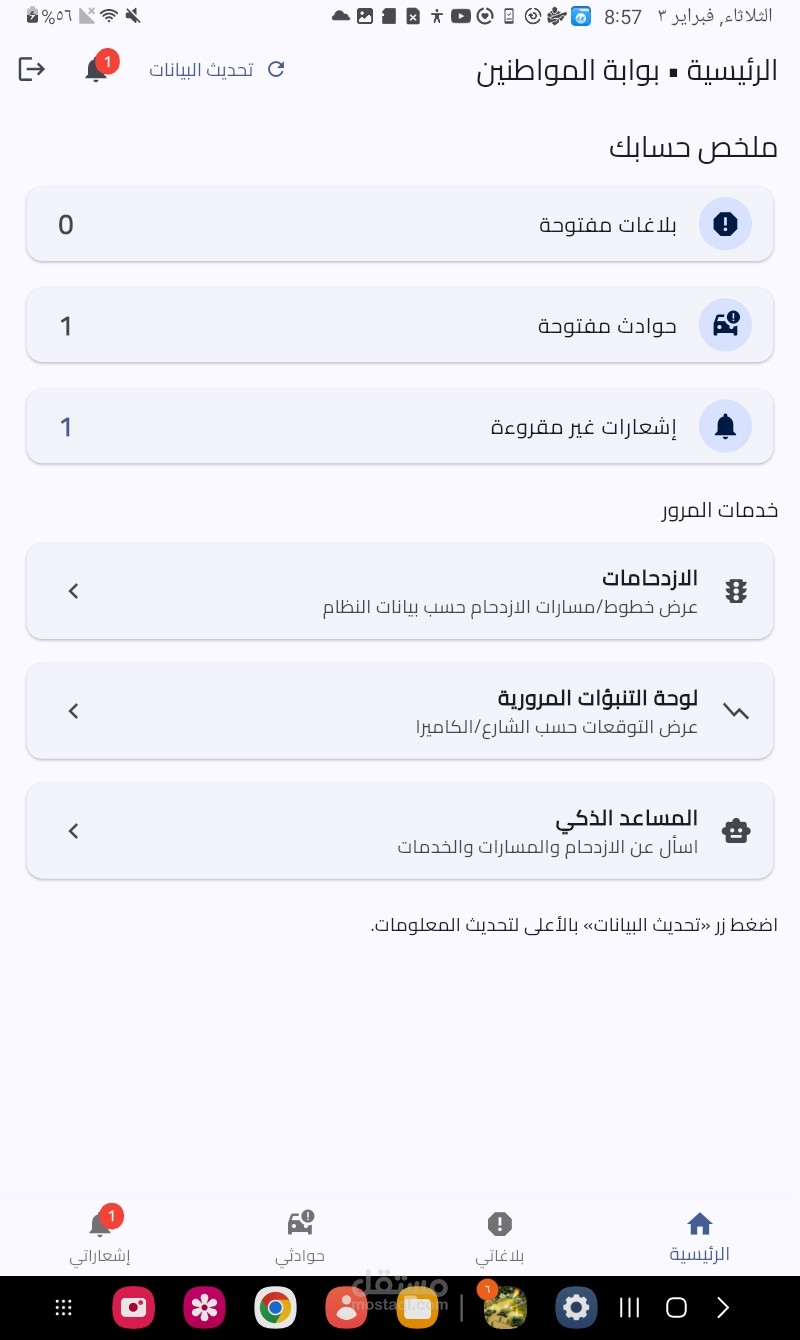The height and width of the screenshot is (1340, 800).
Task: Open the المساعد الذكي assistant
Action: [x=400, y=831]
